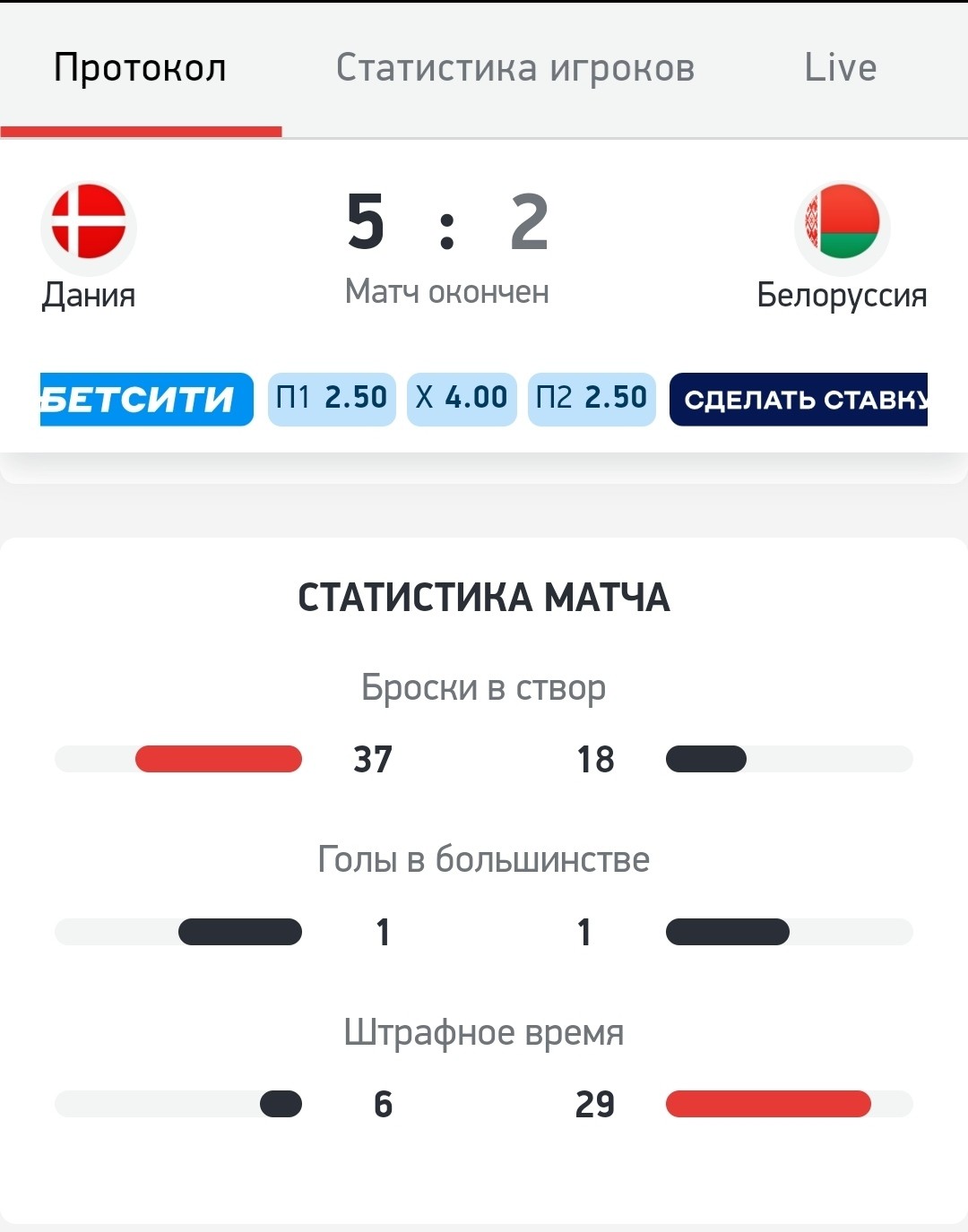Image resolution: width=968 pixels, height=1232 pixels.
Task: Tap the Сделать ставку button
Action: coord(799,399)
